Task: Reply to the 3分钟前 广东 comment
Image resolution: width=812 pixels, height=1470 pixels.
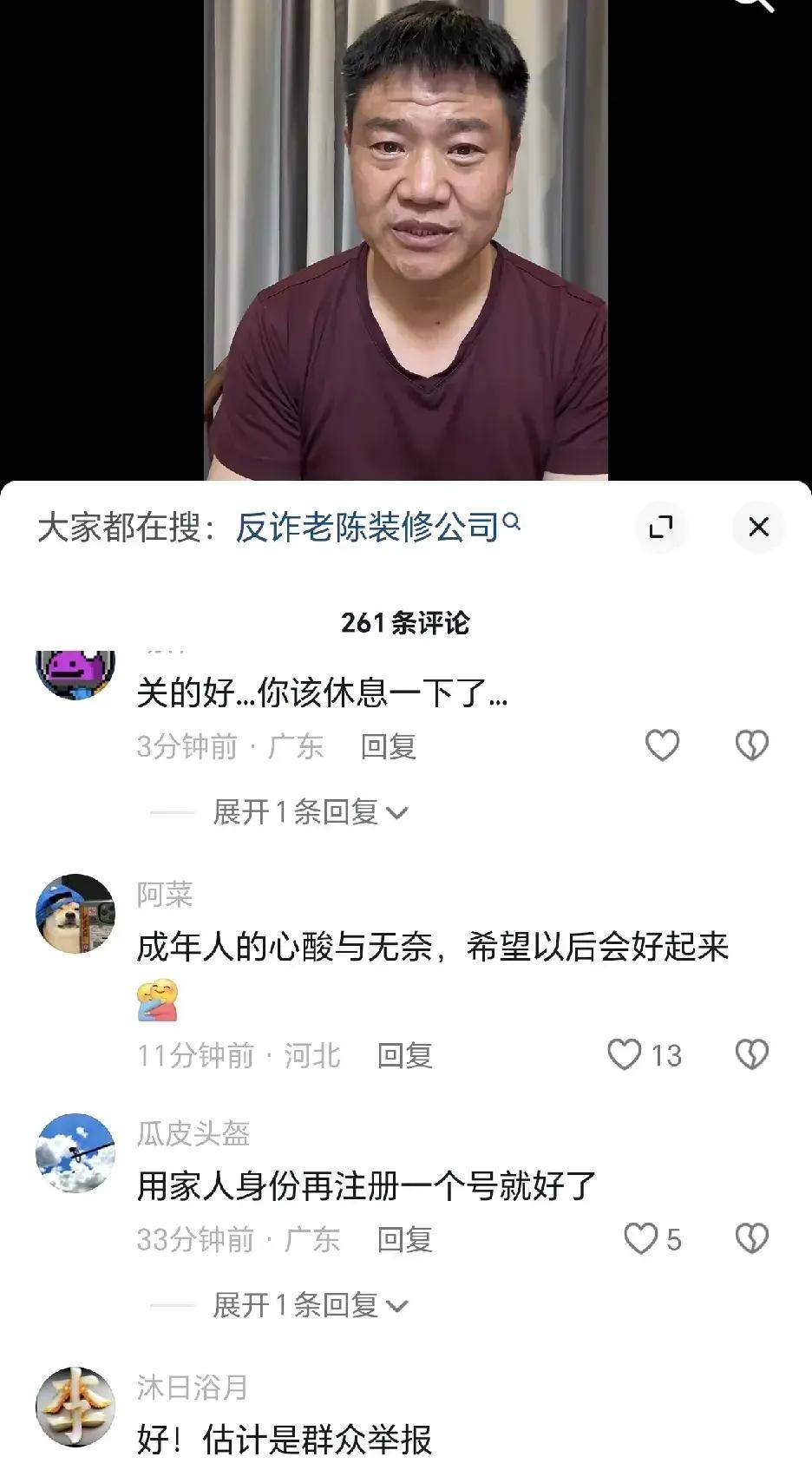Action: [x=389, y=746]
